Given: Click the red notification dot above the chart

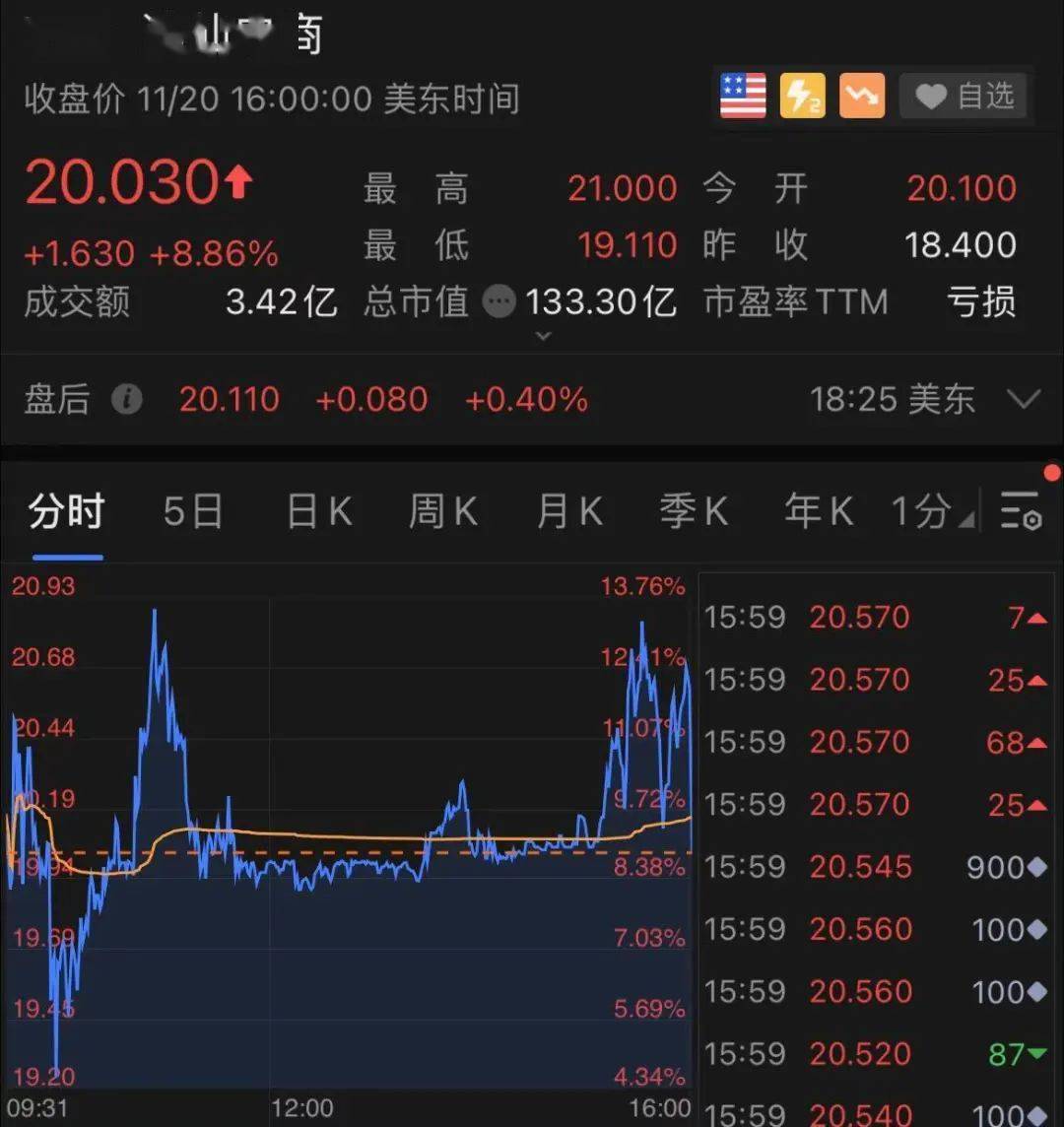Looking at the screenshot, I should (x=1052, y=473).
